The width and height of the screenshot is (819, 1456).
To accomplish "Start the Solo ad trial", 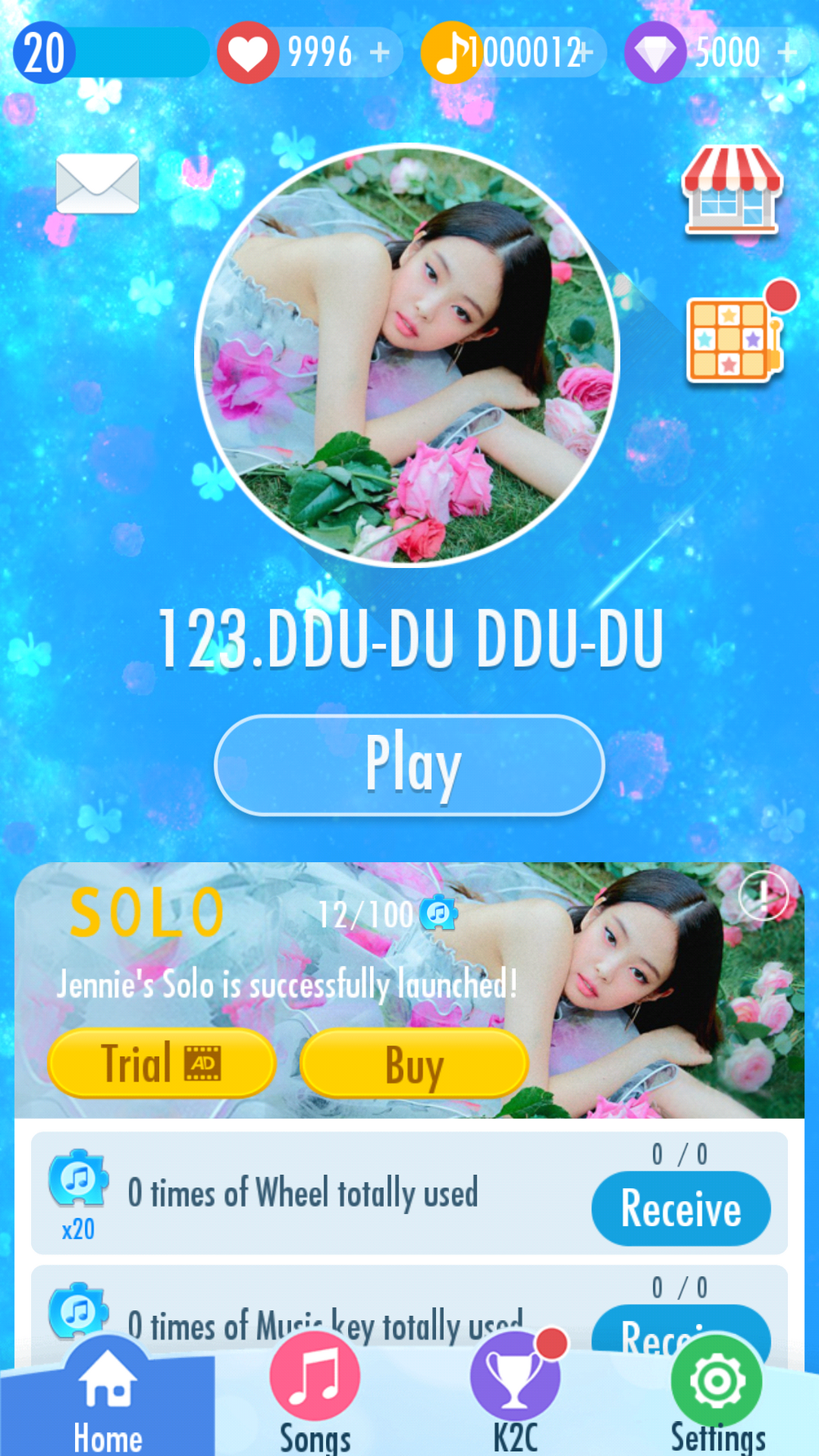I will [x=161, y=1063].
